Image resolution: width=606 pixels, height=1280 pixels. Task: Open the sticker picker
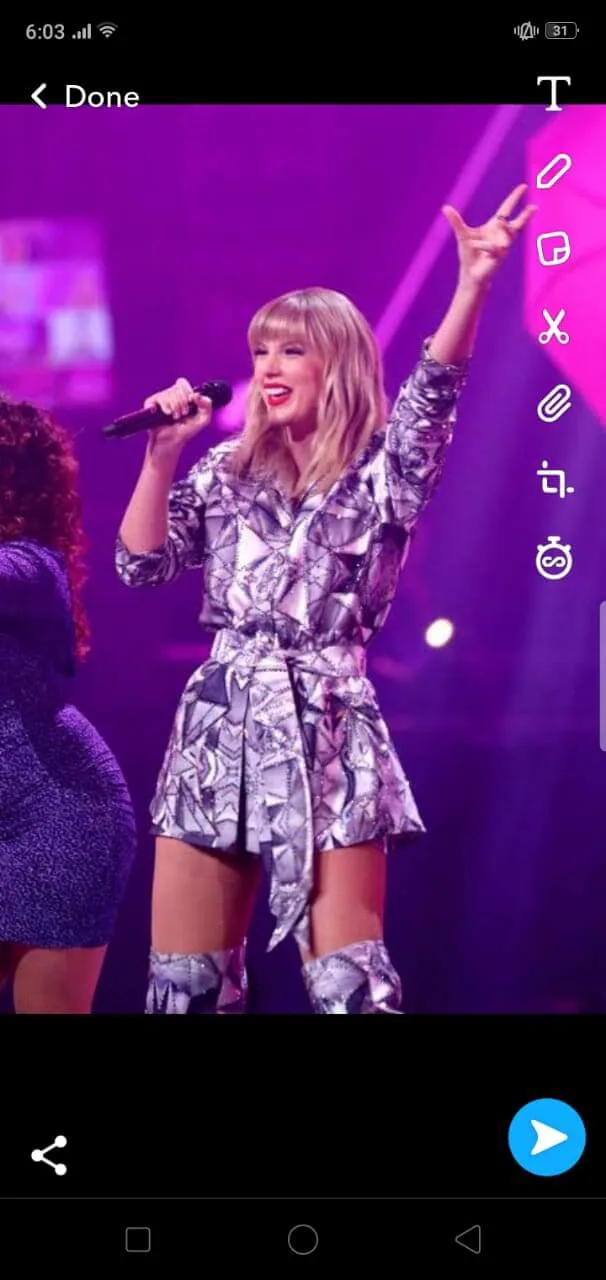pyautogui.click(x=553, y=248)
